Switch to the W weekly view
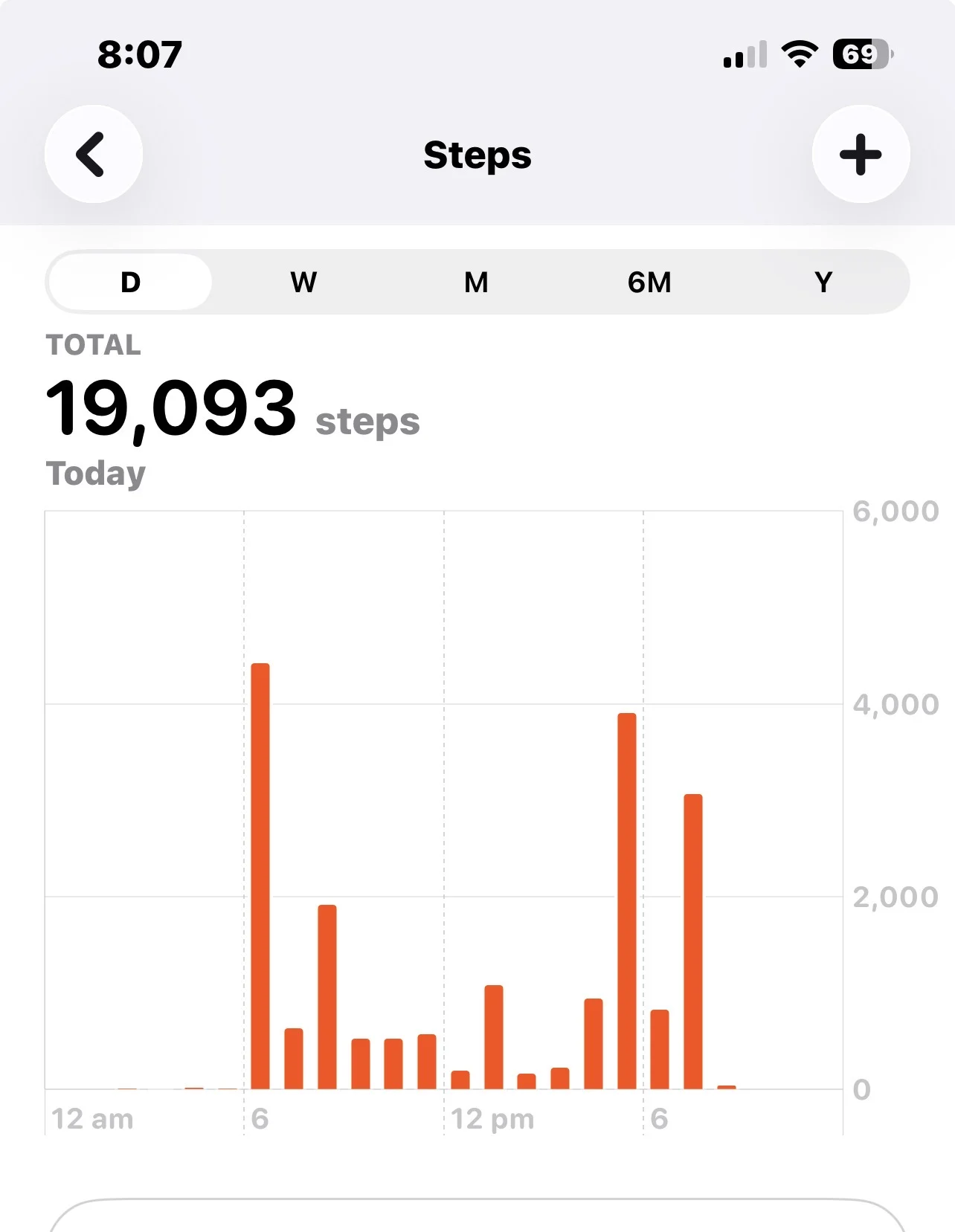Image resolution: width=955 pixels, height=1232 pixels. point(303,282)
